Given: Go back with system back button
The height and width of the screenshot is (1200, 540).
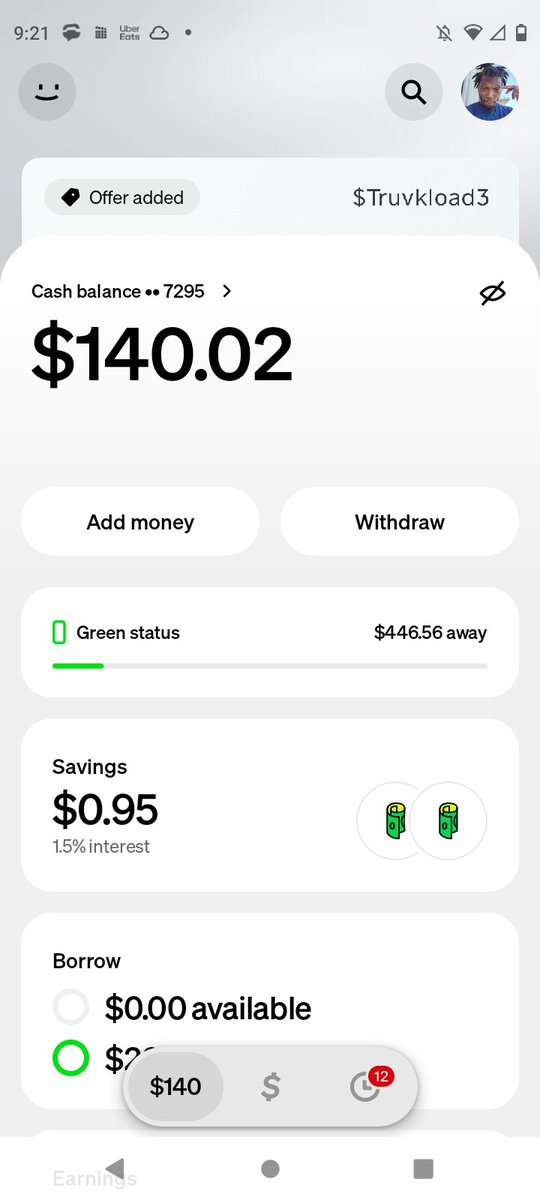Looking at the screenshot, I should click(116, 1168).
